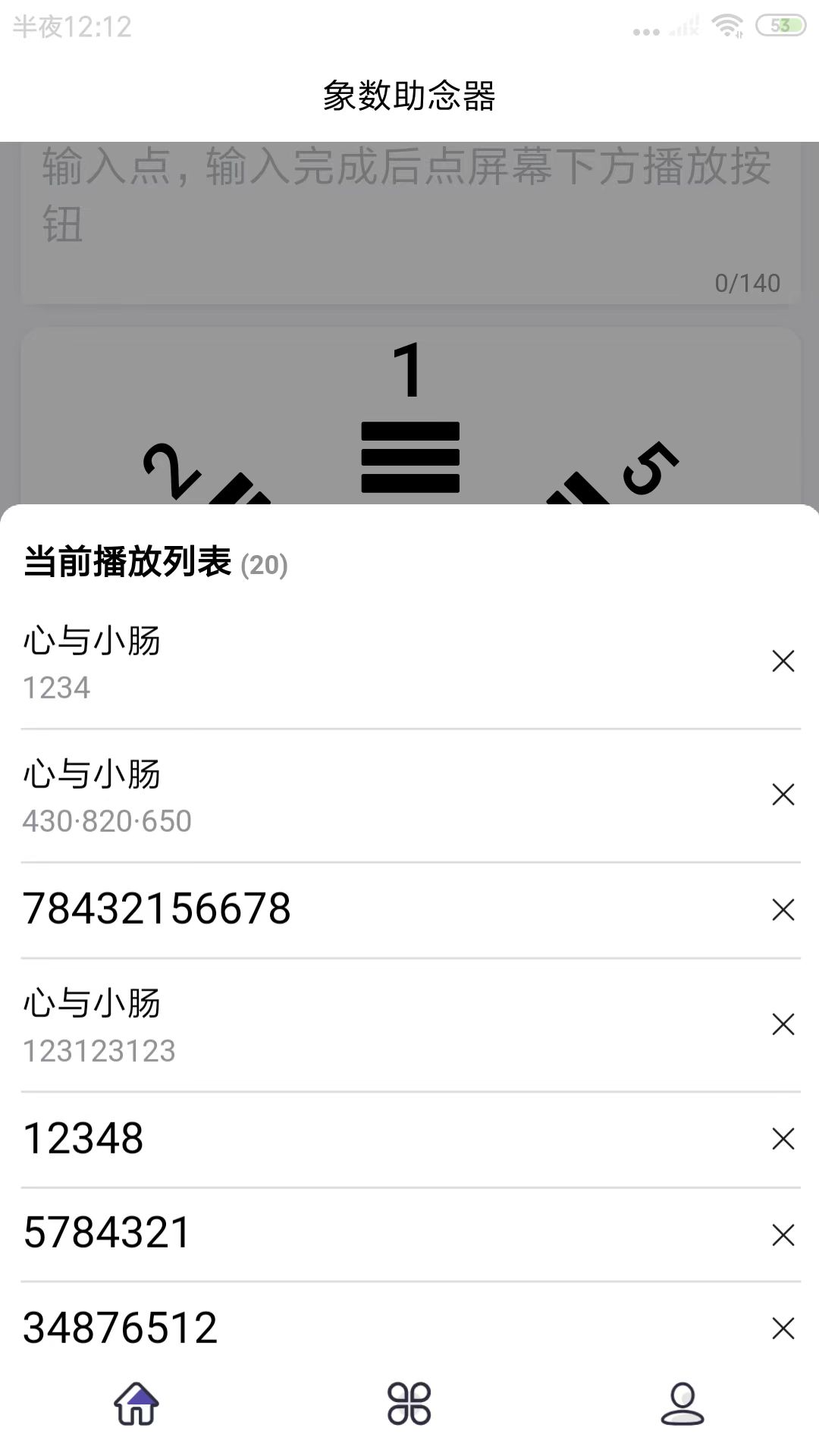Open the 34876512 sequence
Image resolution: width=819 pixels, height=1456 pixels.
(x=303, y=1328)
